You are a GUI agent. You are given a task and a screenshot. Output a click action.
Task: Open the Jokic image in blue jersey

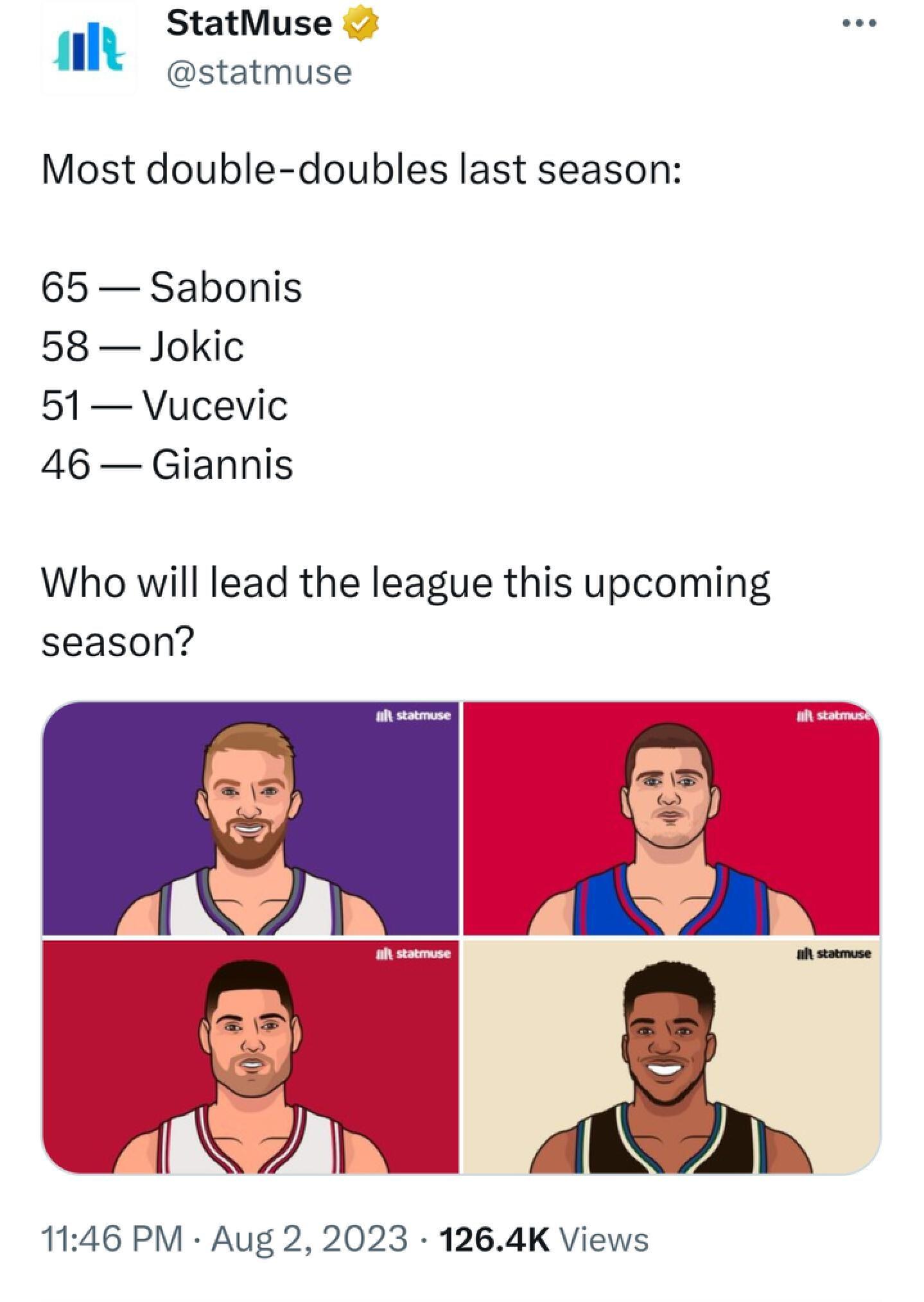[x=671, y=818]
